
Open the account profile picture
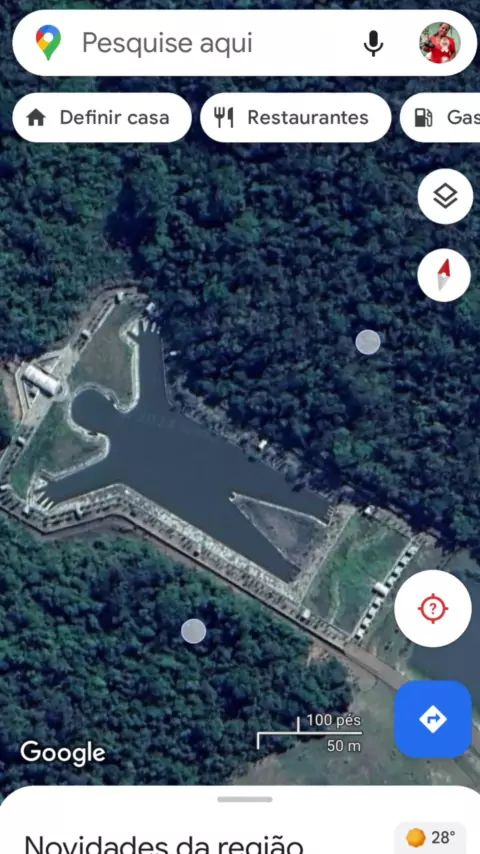click(x=440, y=43)
